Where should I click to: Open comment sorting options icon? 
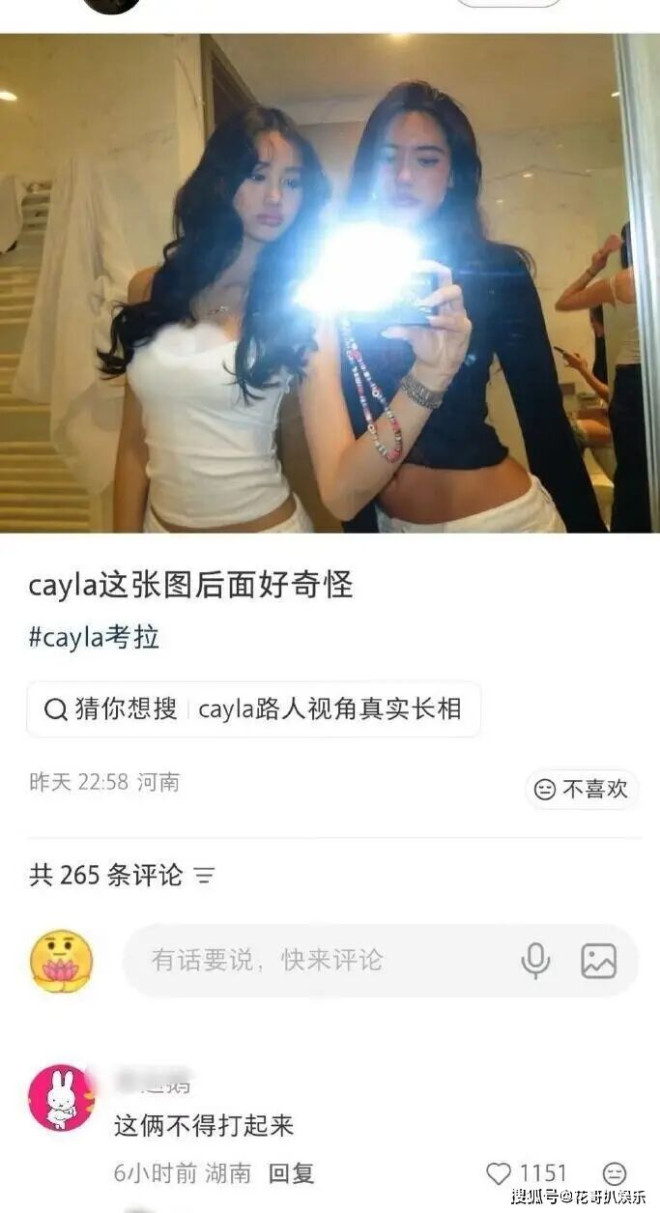click(x=204, y=876)
